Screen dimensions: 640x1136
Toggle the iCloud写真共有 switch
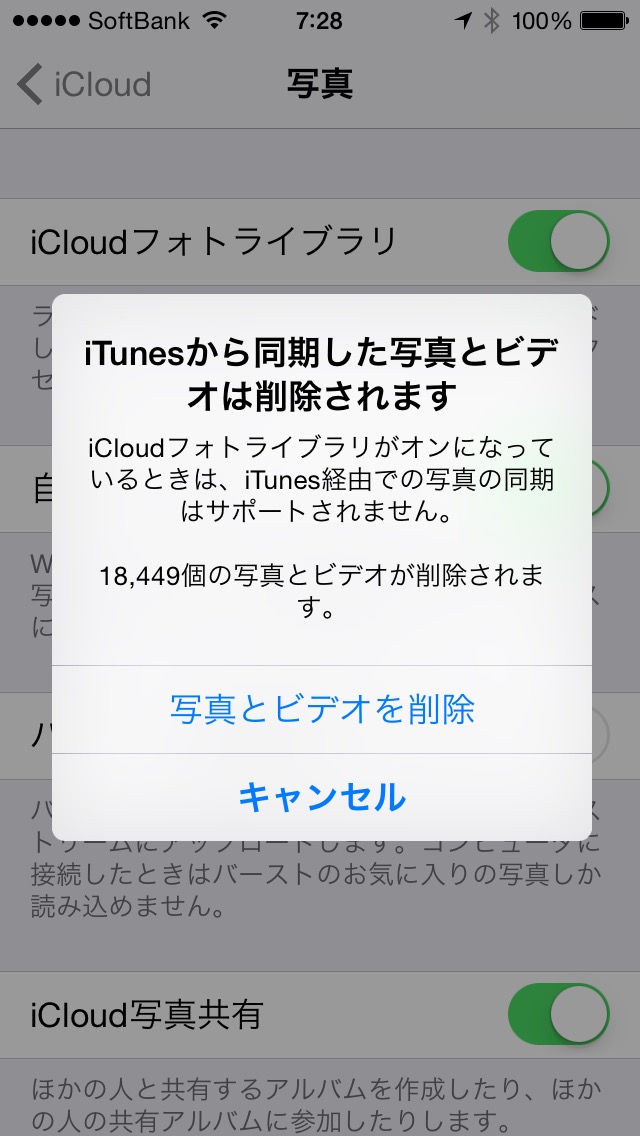click(558, 1014)
